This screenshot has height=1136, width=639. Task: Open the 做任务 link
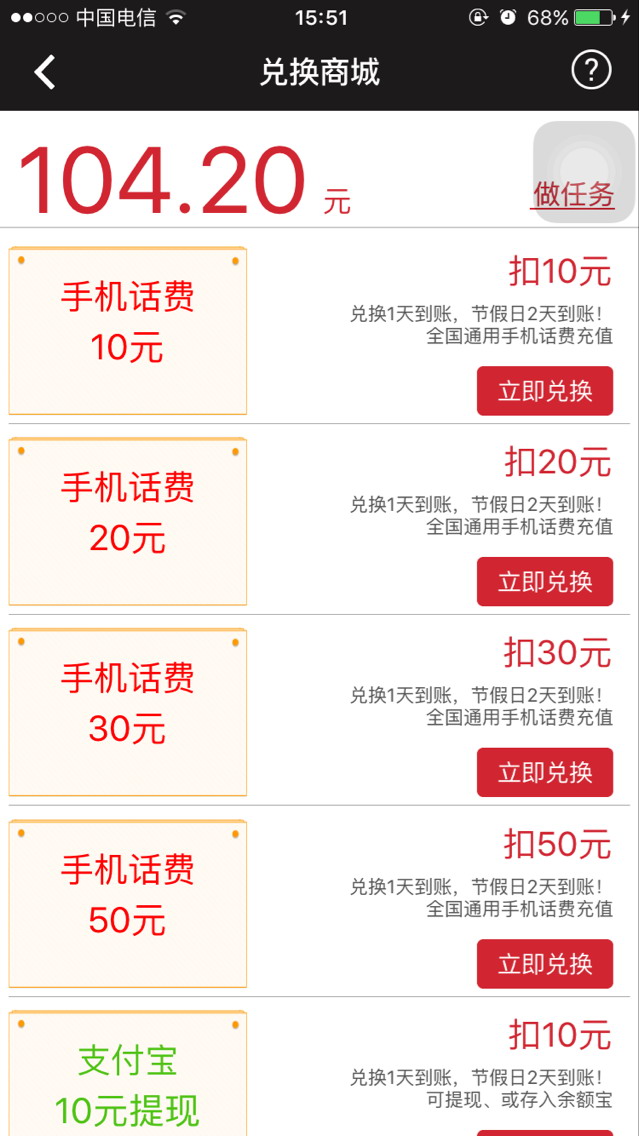tap(574, 194)
